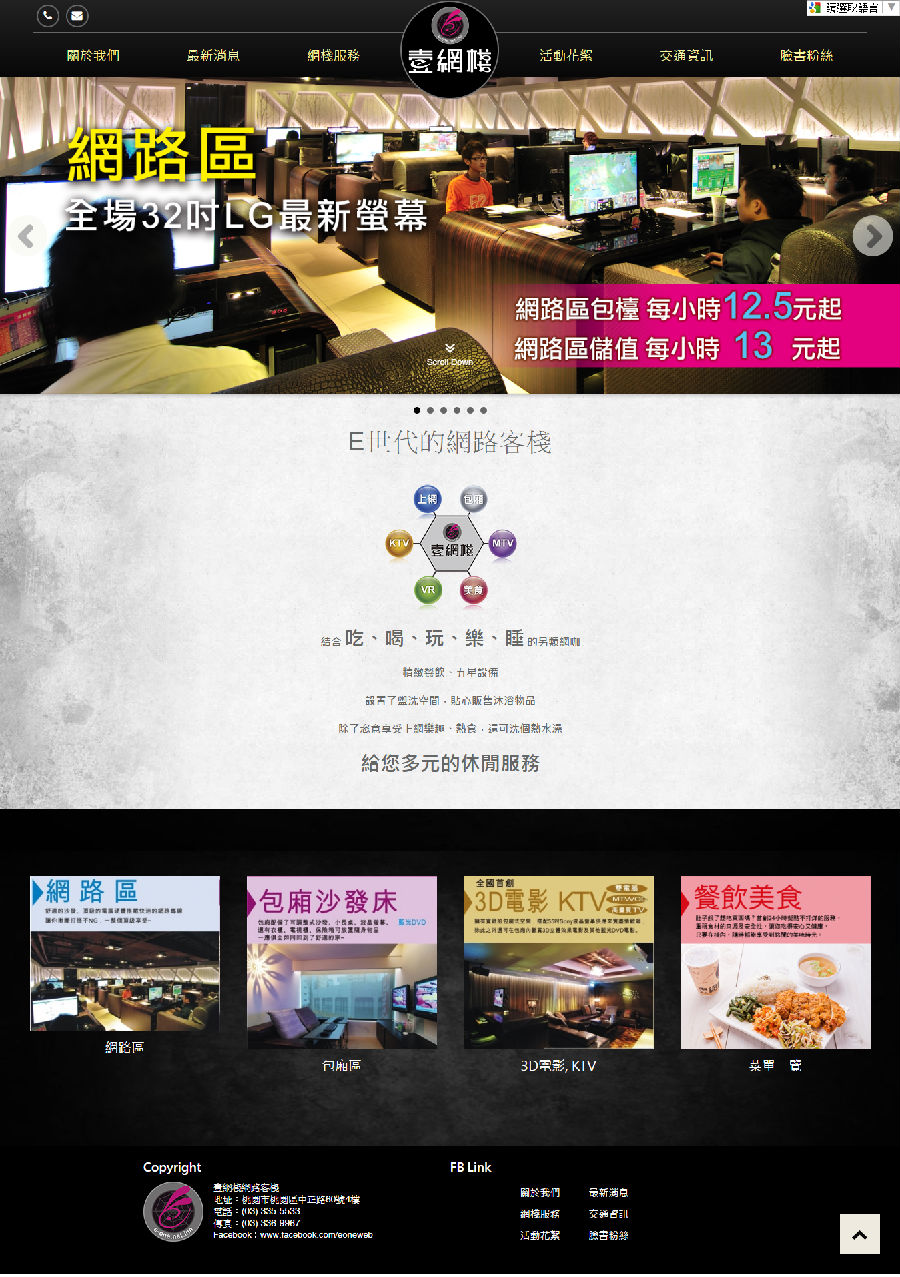Screen dimensions: 900x1277
Task: Open 網棧服務 in top menu
Action: coord(333,56)
